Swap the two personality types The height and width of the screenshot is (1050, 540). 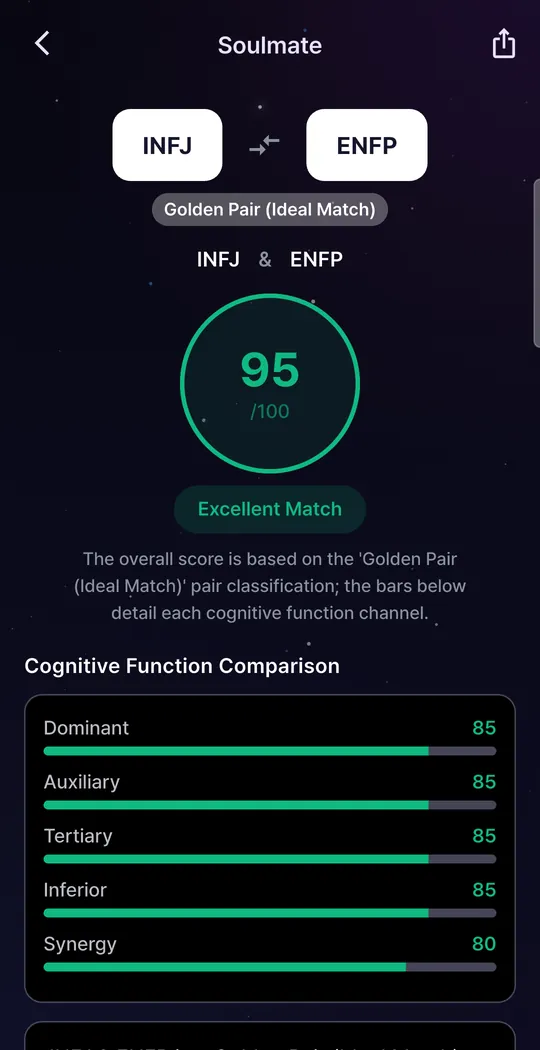(x=264, y=145)
